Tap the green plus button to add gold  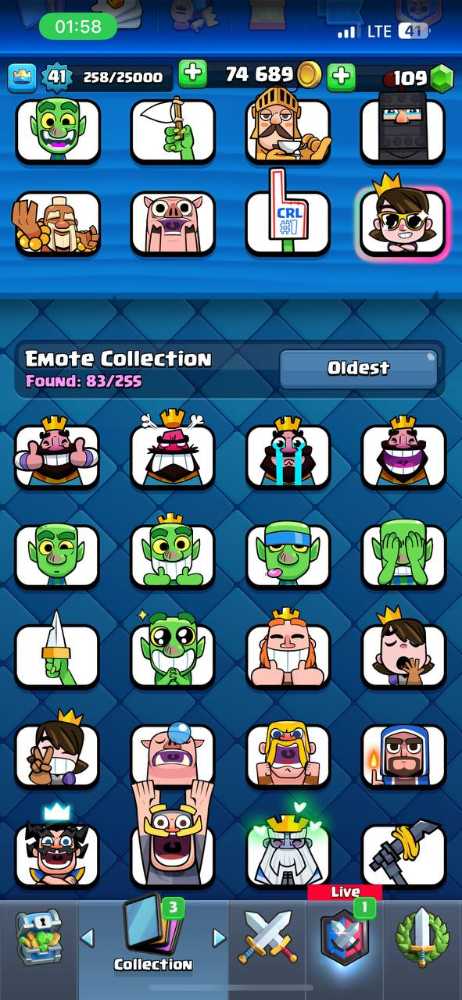point(192,75)
